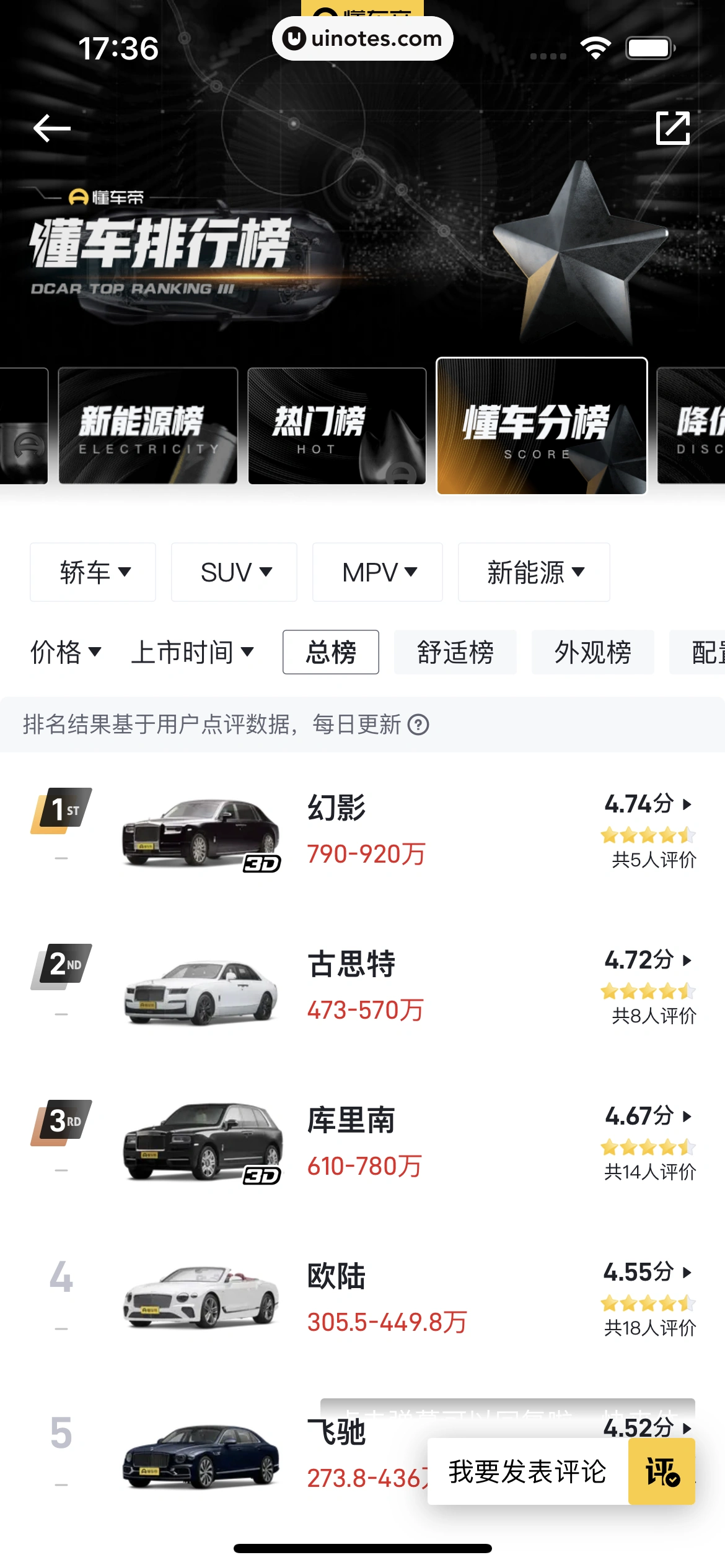Open the 价格 filter dropdown

pos(66,652)
